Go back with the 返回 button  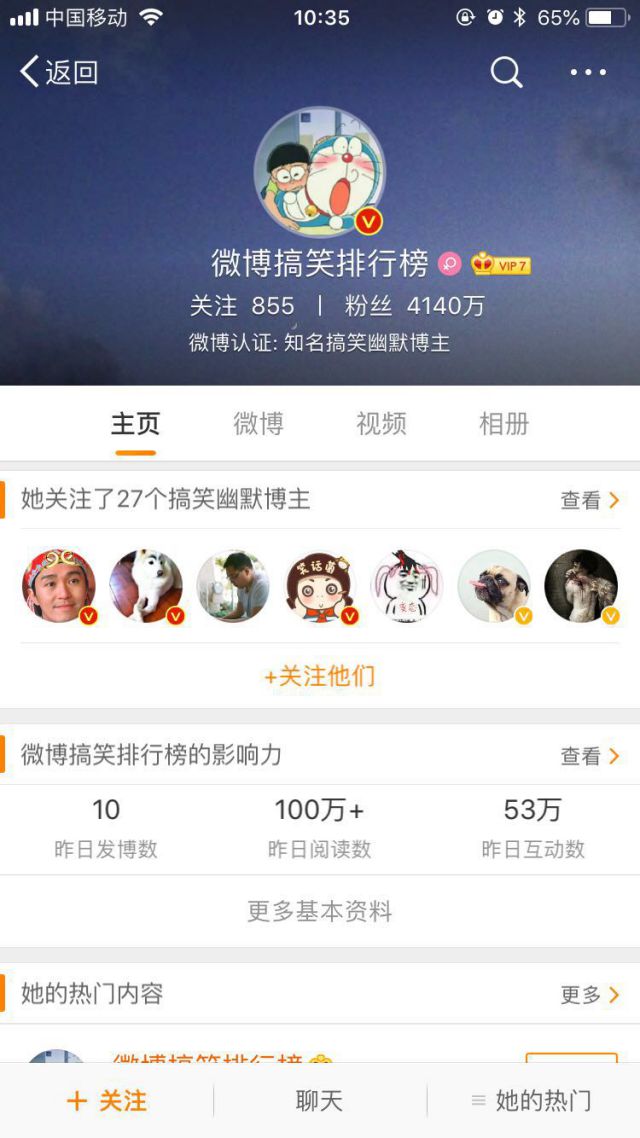58,72
